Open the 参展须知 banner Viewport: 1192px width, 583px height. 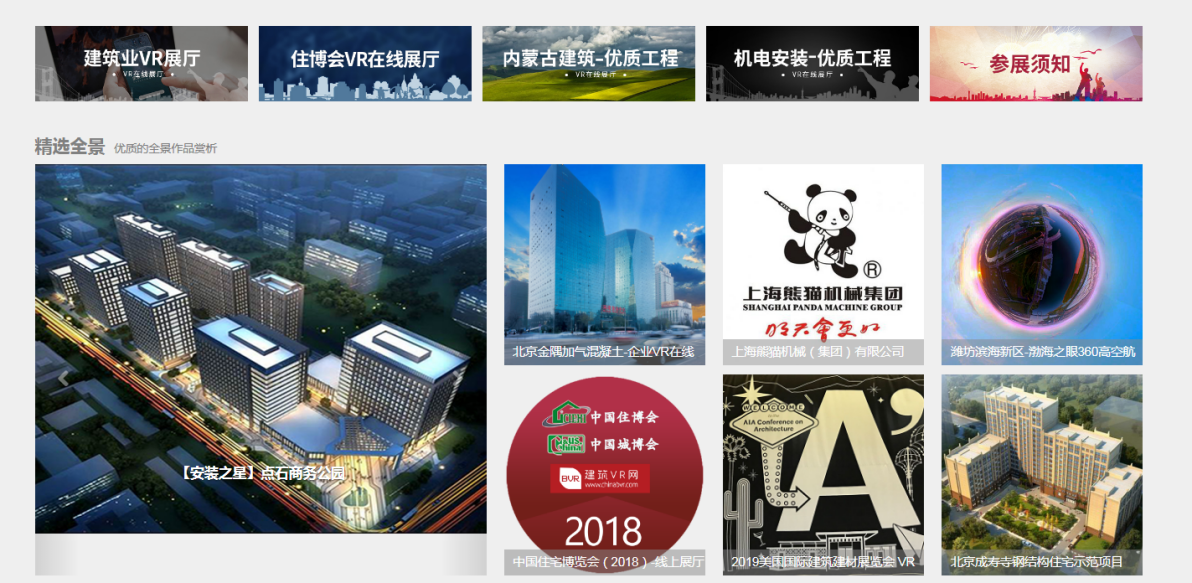tap(1036, 63)
